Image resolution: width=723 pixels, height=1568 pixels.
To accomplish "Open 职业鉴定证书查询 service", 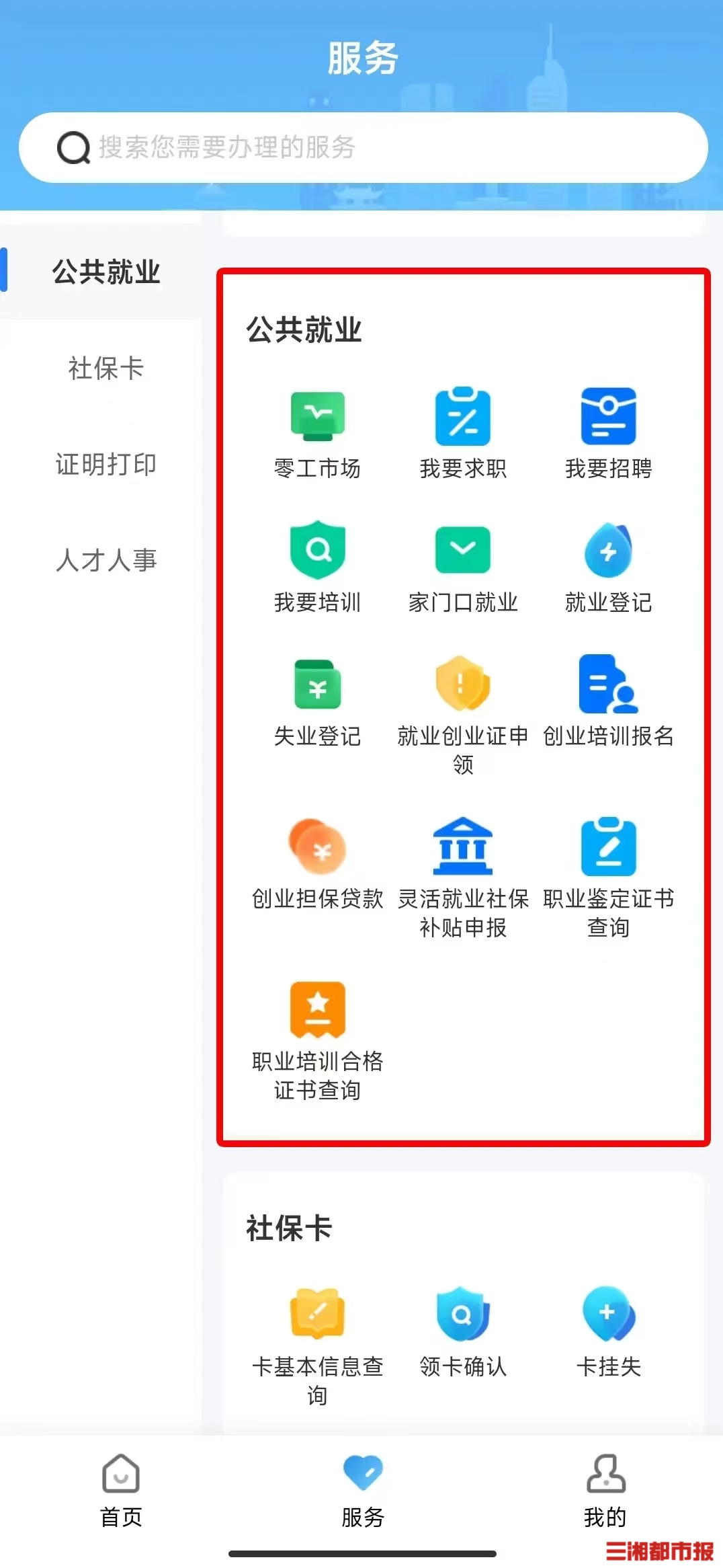I will coord(608,875).
